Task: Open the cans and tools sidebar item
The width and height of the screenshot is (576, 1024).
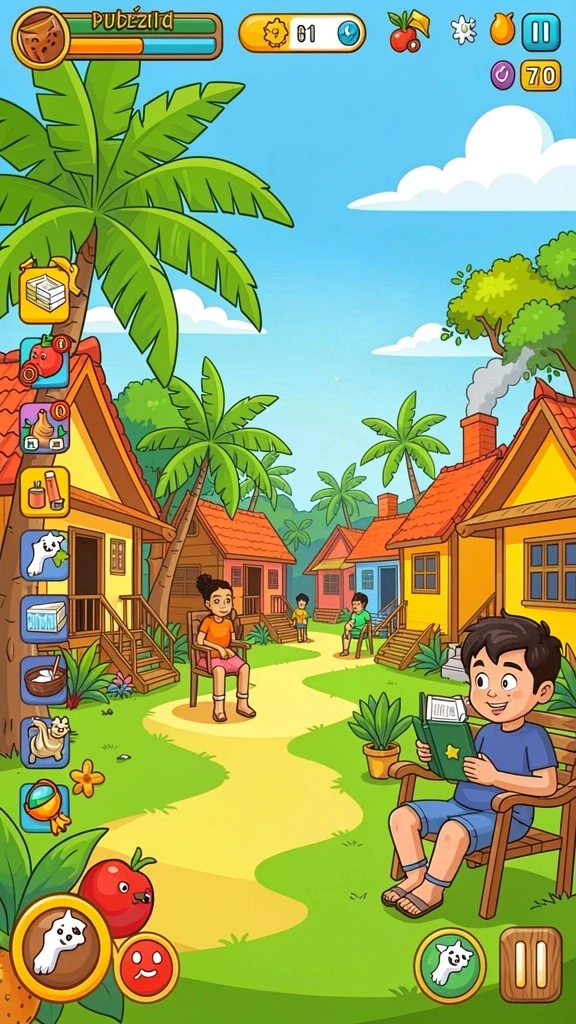Action: pyautogui.click(x=44, y=492)
